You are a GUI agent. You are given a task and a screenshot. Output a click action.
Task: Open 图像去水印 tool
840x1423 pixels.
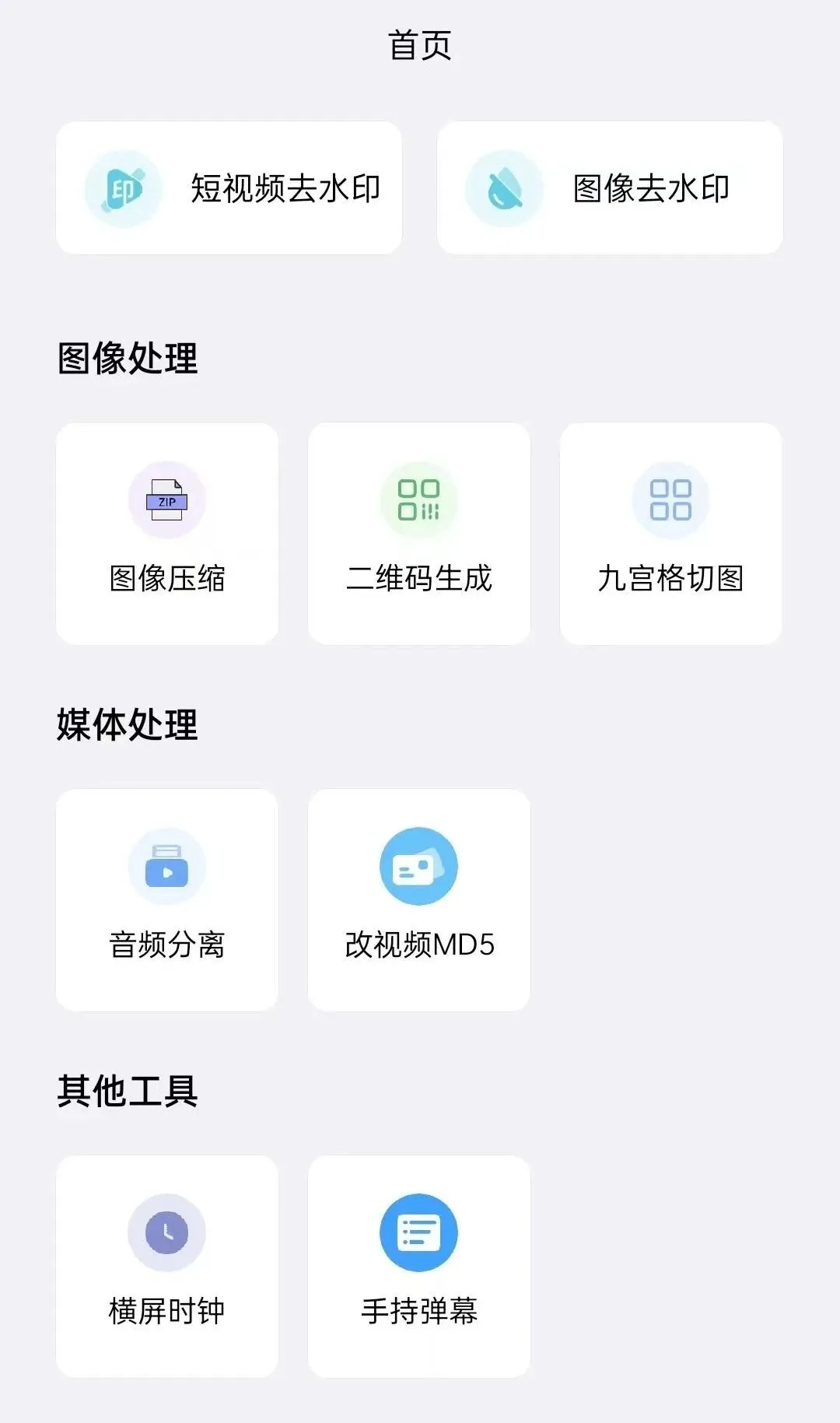coord(610,188)
